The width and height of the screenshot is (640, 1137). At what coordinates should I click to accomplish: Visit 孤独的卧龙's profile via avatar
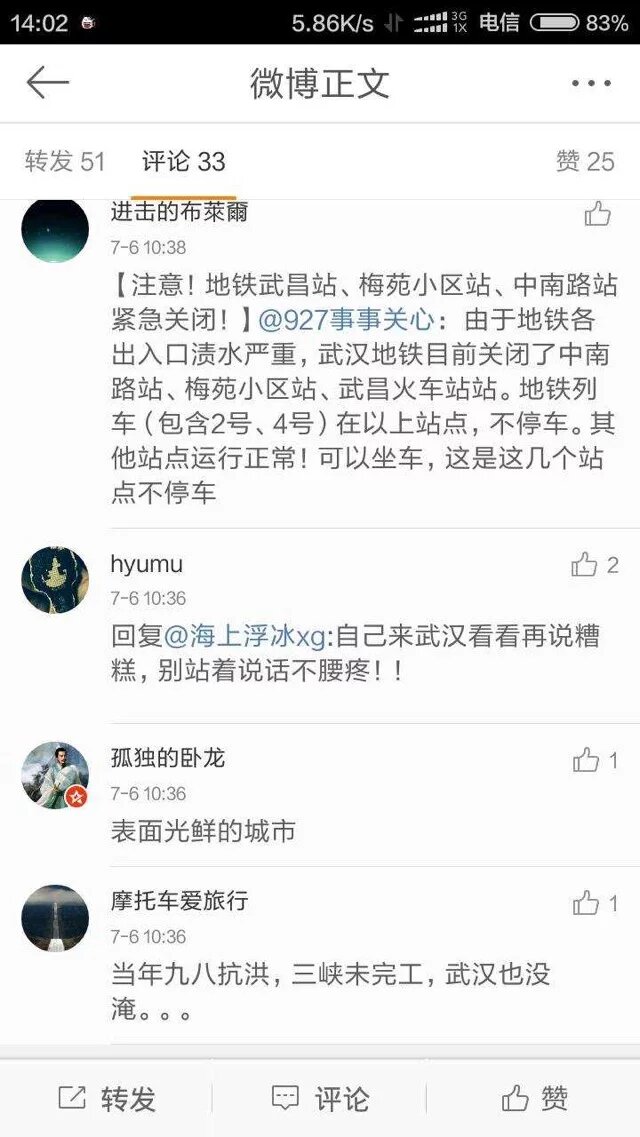(55, 775)
